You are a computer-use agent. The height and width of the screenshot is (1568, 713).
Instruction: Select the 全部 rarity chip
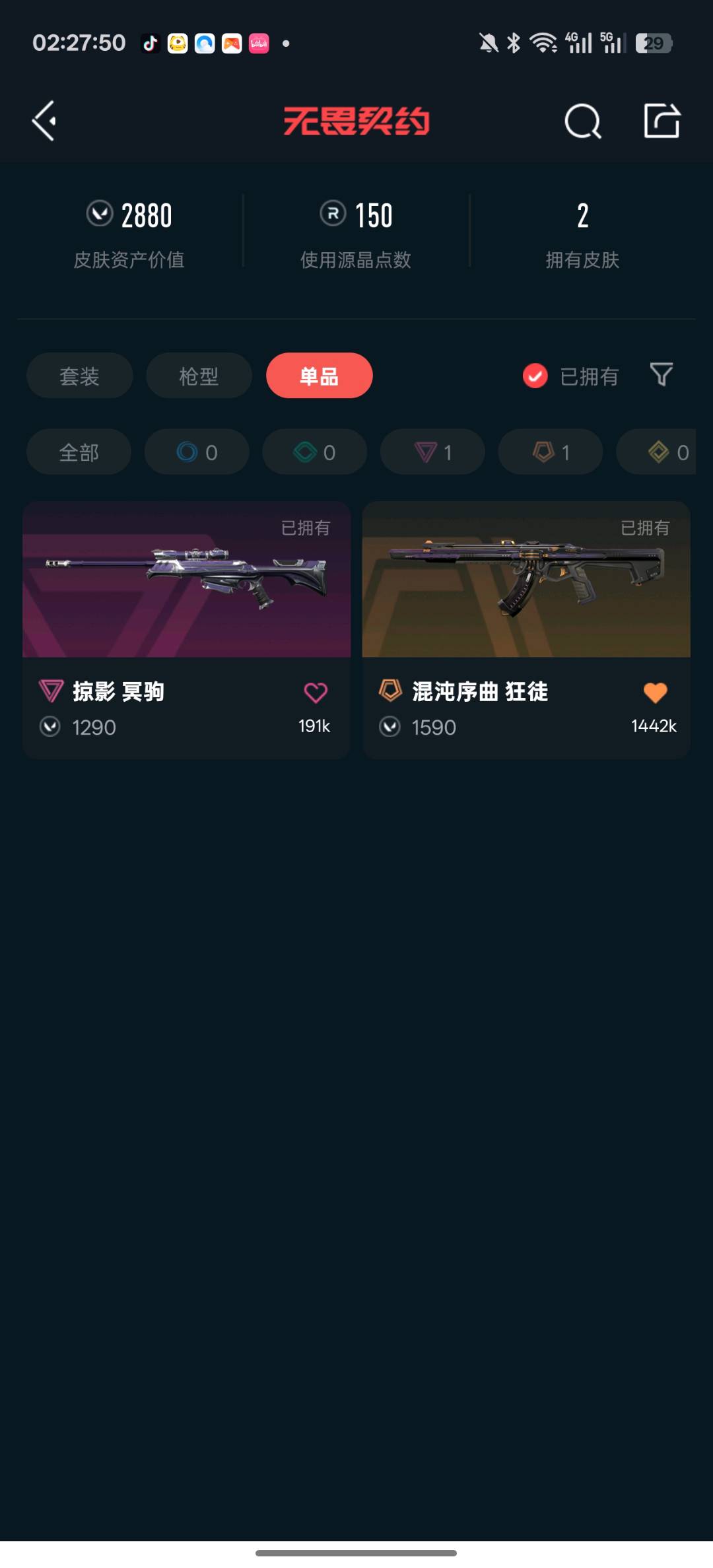pos(79,452)
